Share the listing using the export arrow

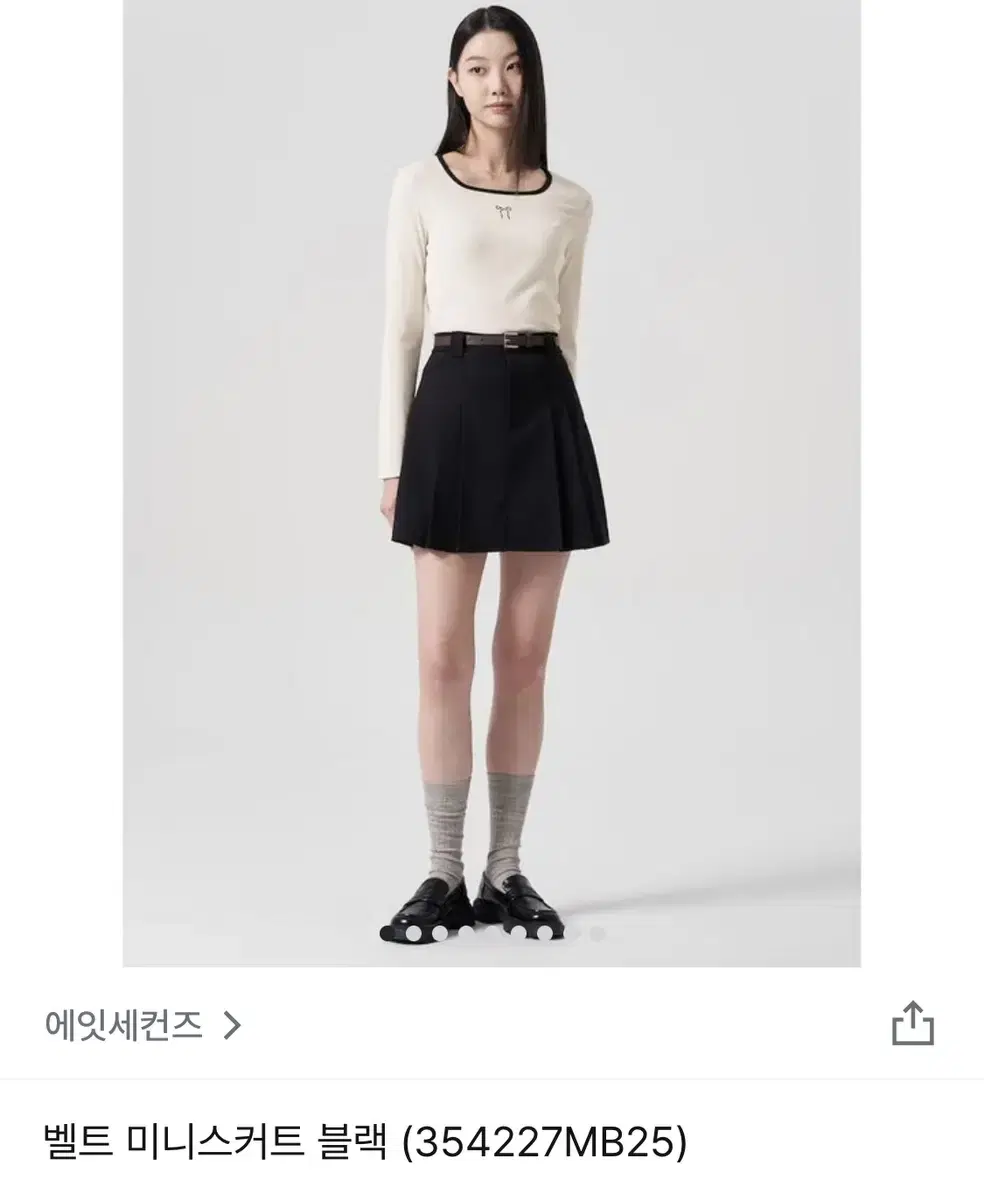coord(912,1020)
